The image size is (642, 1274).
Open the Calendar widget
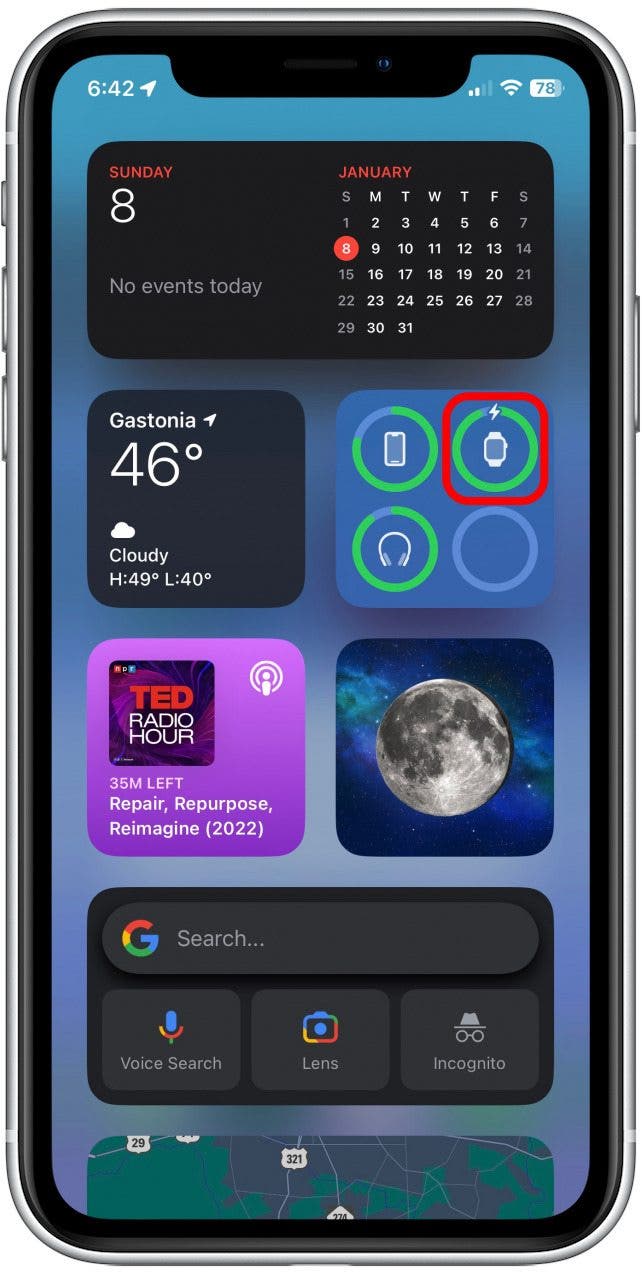pos(320,250)
